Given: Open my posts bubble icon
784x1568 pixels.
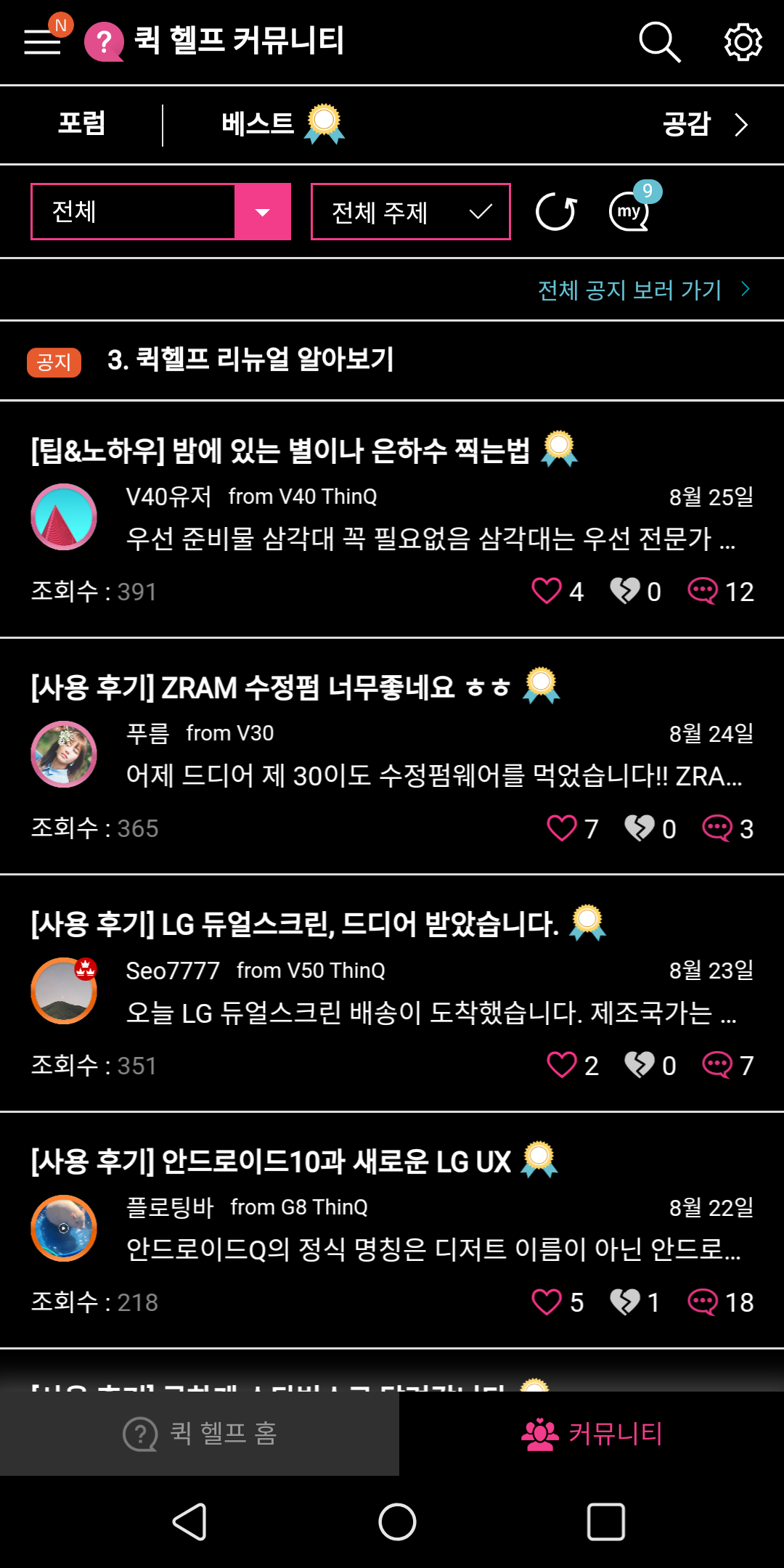Looking at the screenshot, I should pyautogui.click(x=630, y=211).
